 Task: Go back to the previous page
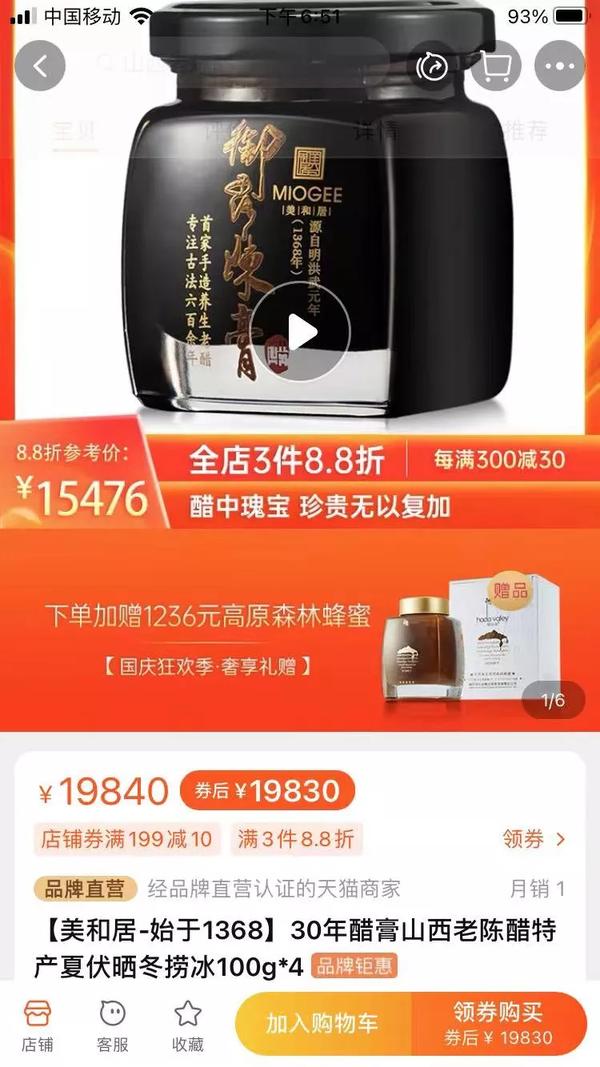40,66
